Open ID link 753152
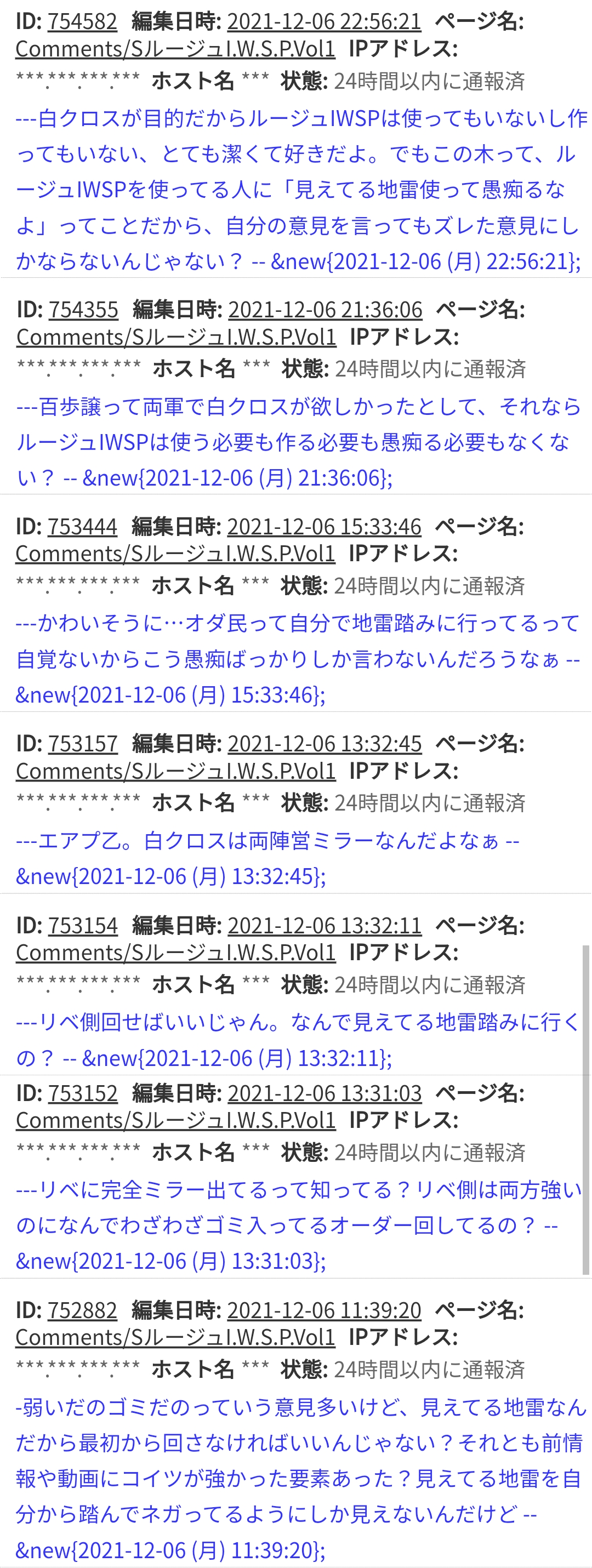The image size is (592, 1568). tap(83, 1093)
